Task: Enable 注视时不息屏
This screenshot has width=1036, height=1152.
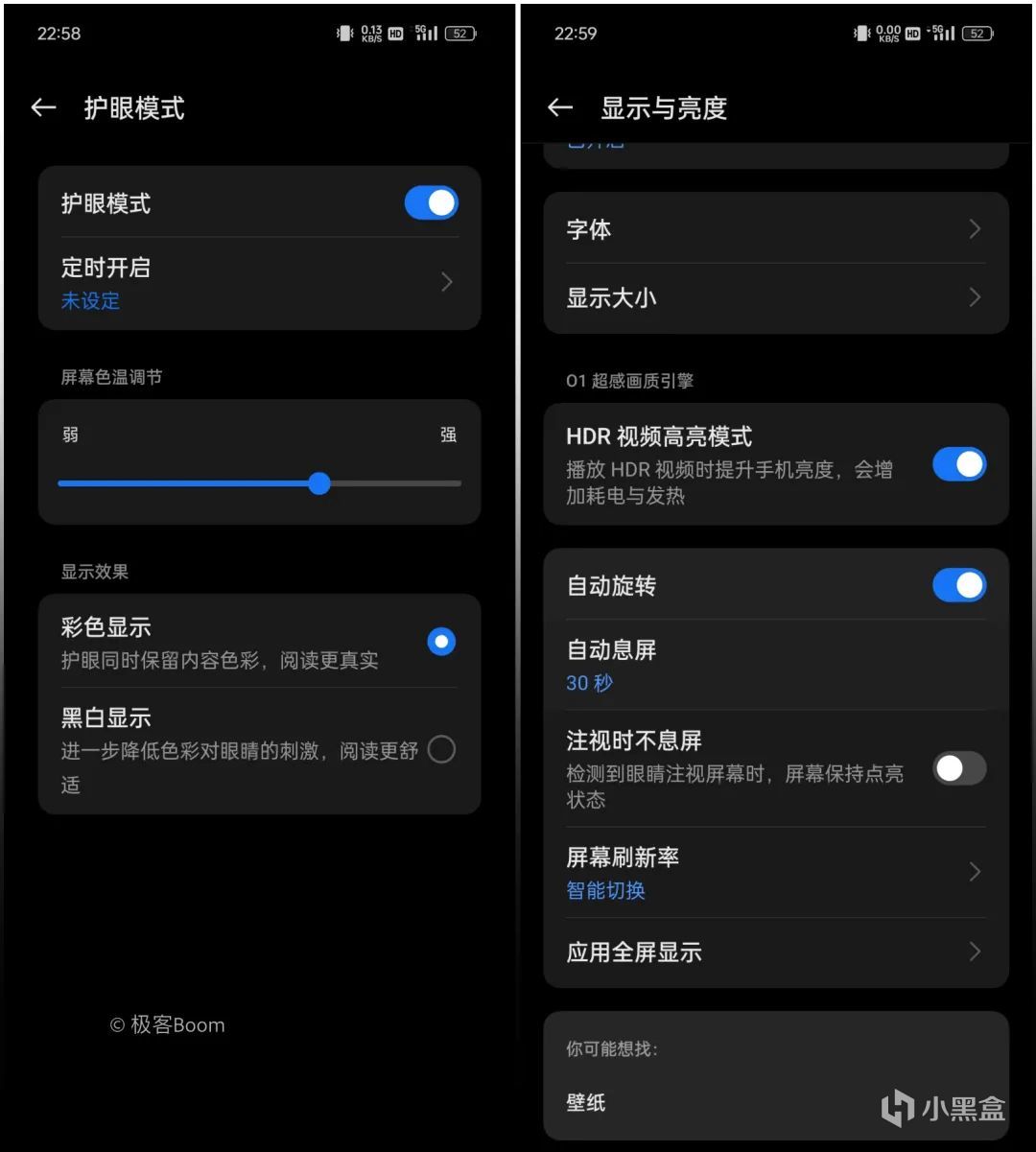Action: [958, 768]
